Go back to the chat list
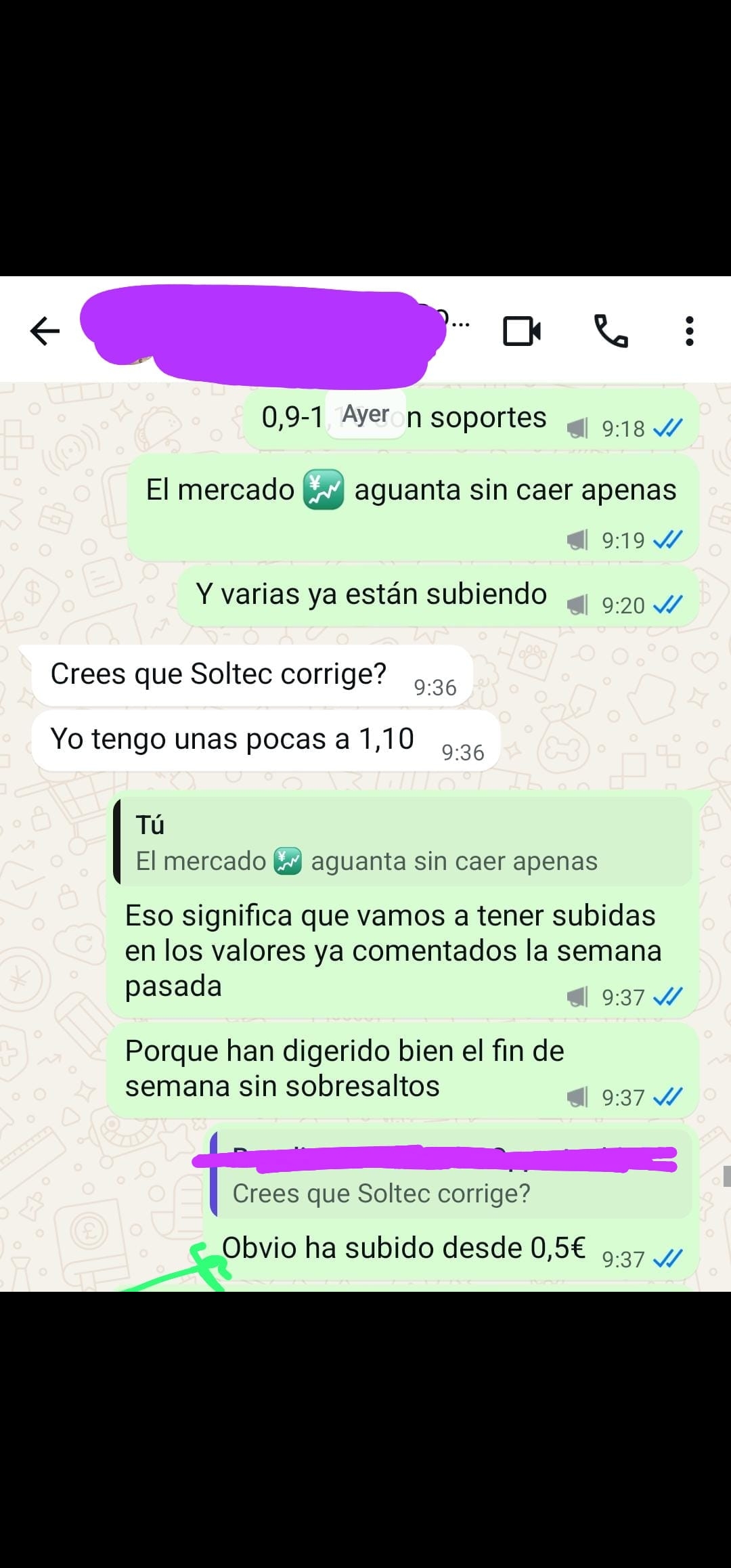The image size is (731, 1568). point(45,331)
